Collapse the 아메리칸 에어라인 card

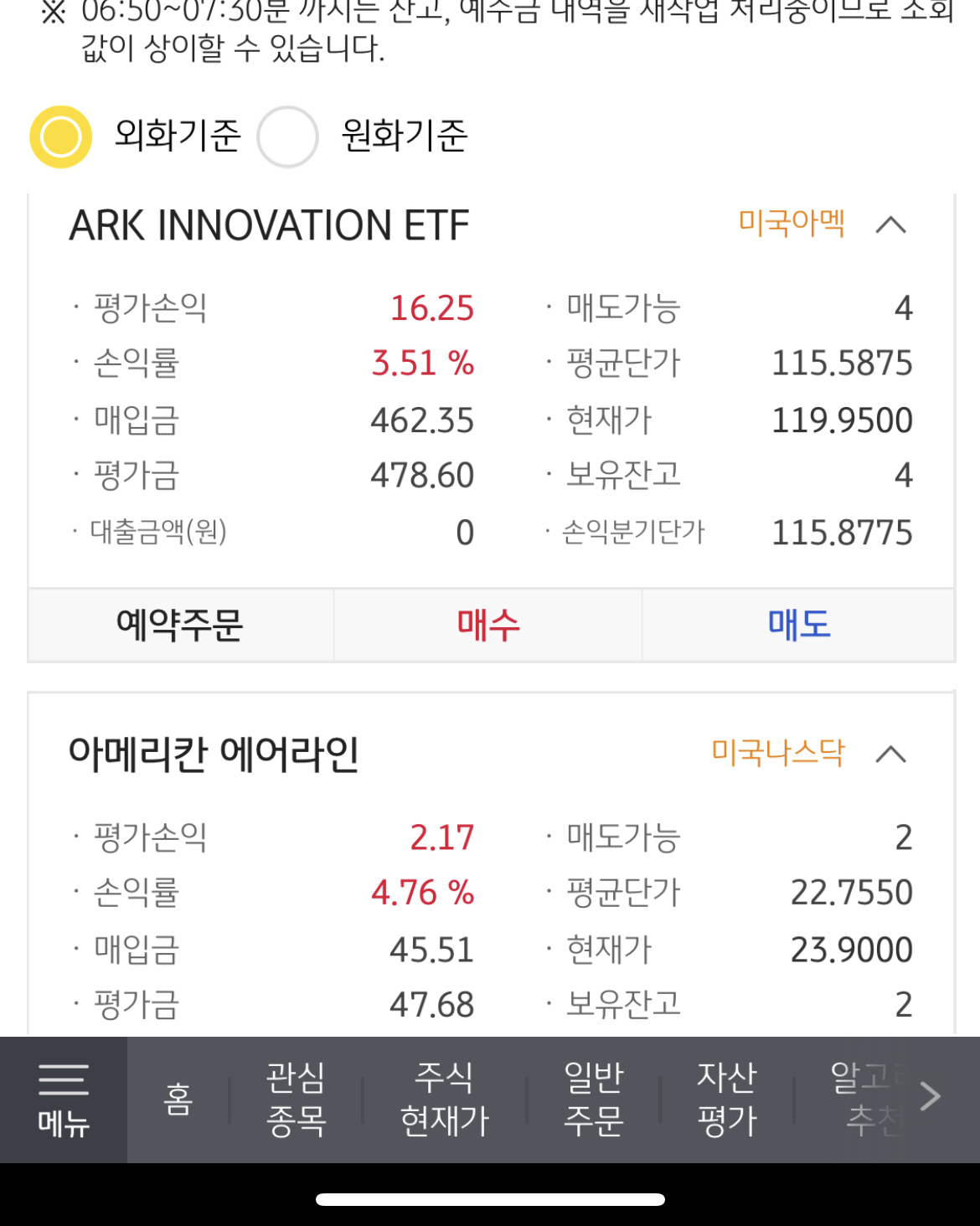(890, 754)
